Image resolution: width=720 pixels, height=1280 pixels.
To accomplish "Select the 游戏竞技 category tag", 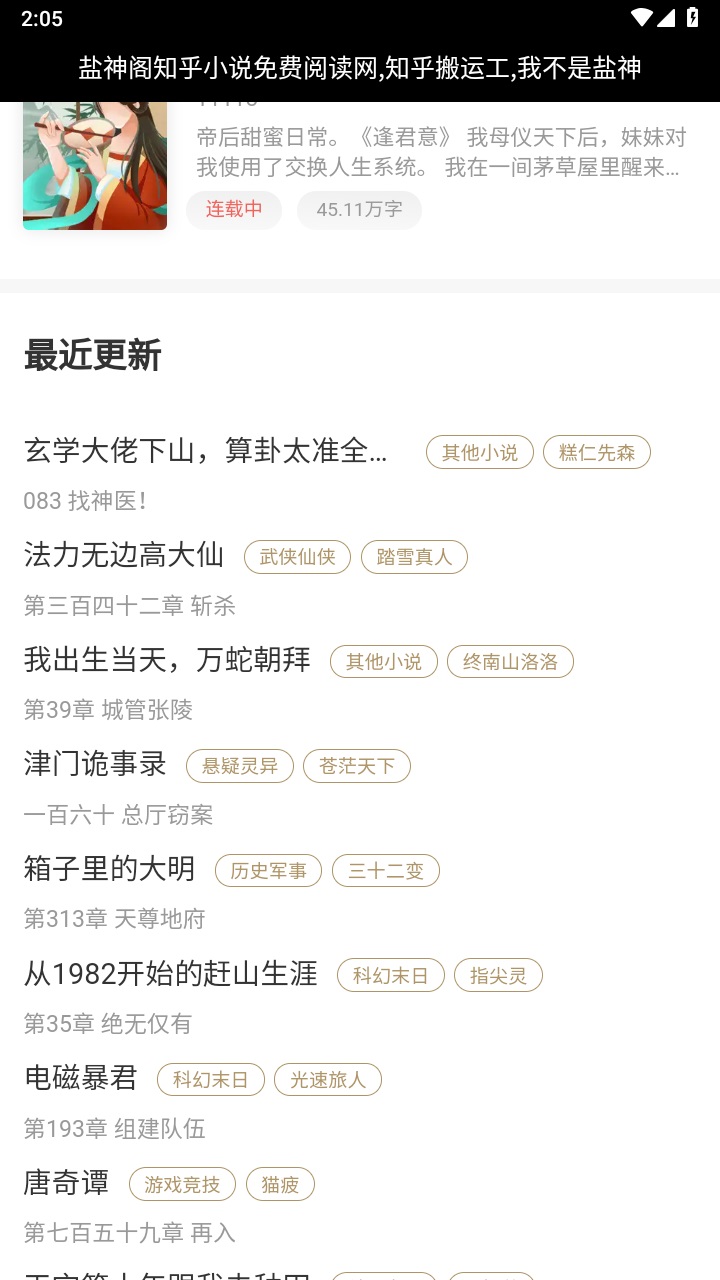I will (x=182, y=1184).
